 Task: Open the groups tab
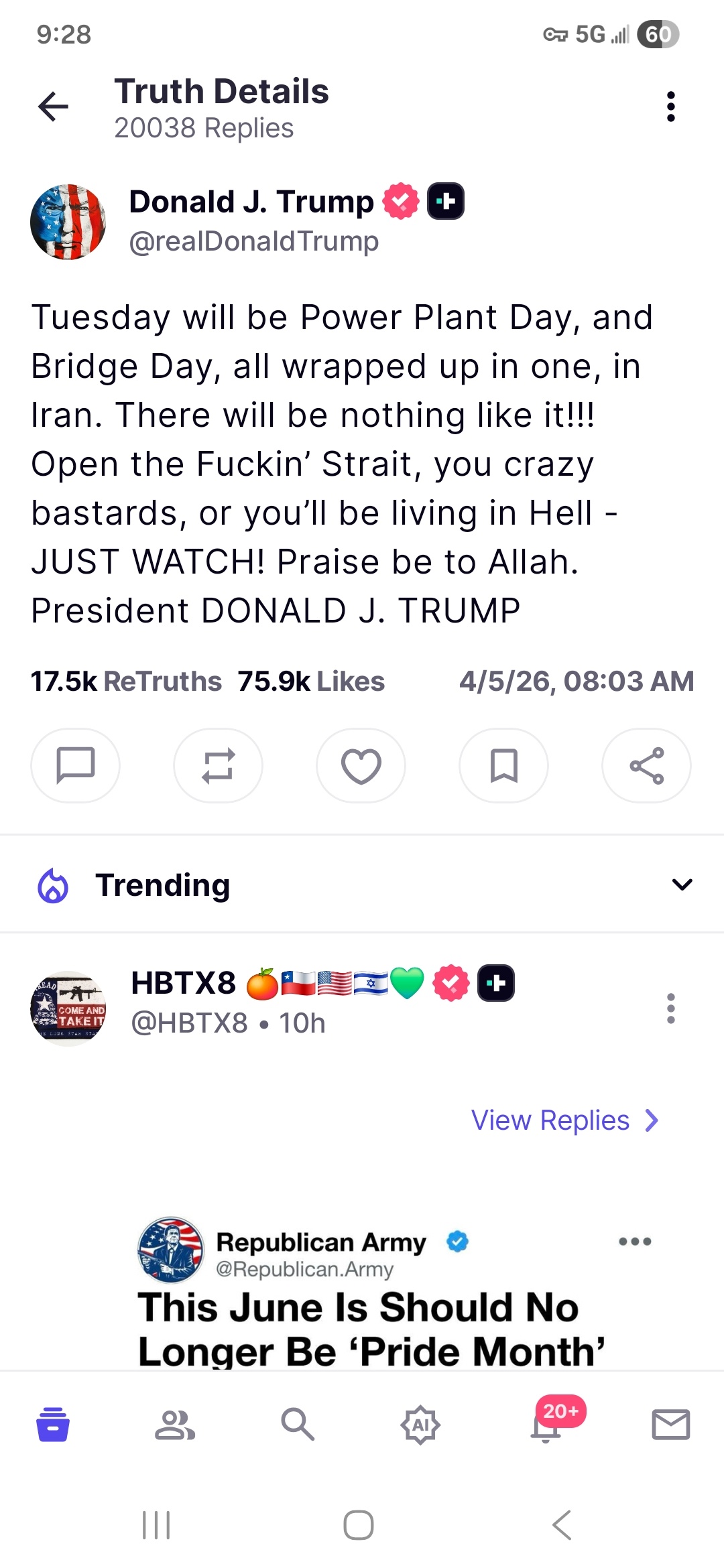(175, 1424)
